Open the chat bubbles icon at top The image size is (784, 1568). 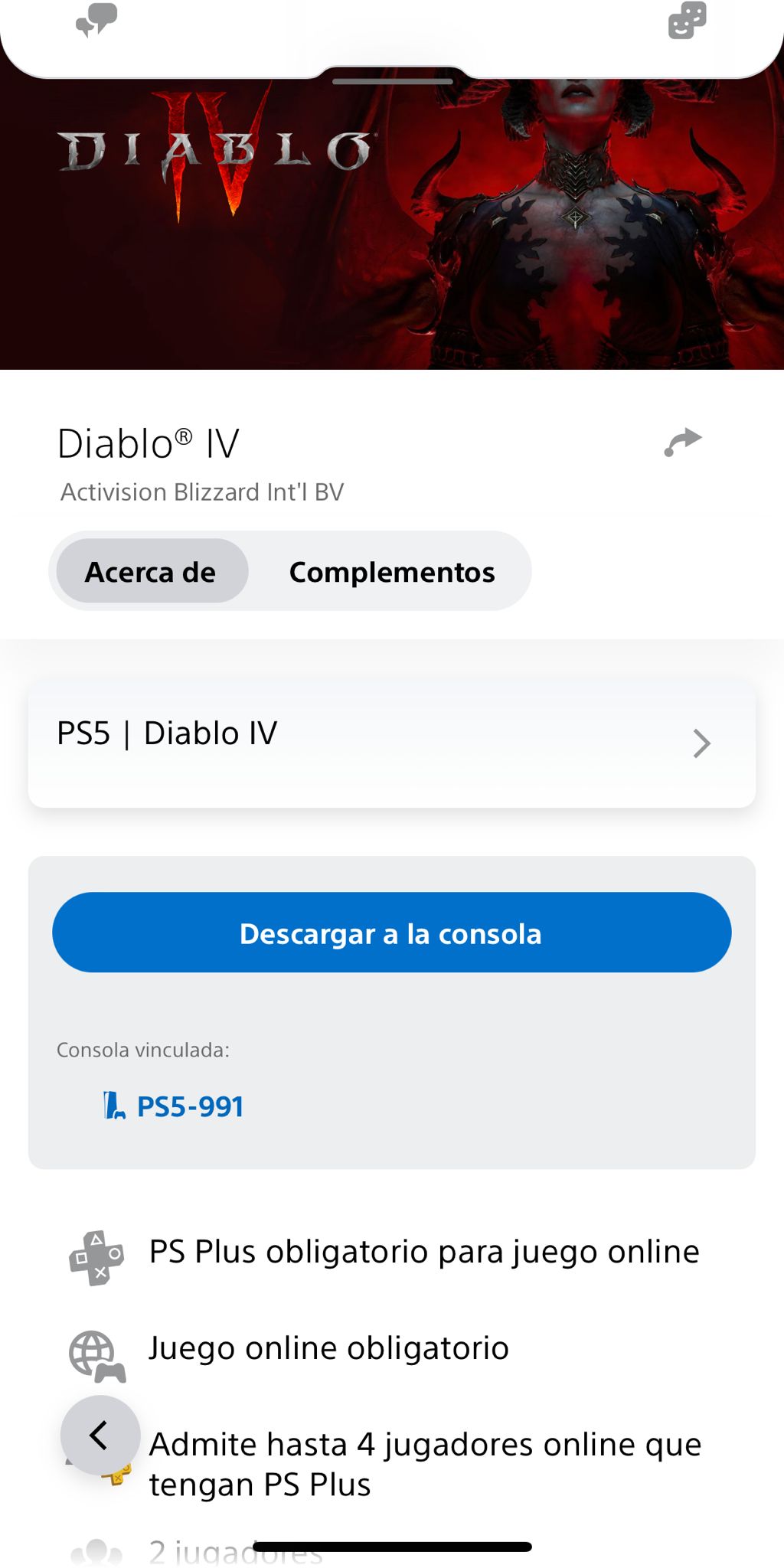pos(96,21)
